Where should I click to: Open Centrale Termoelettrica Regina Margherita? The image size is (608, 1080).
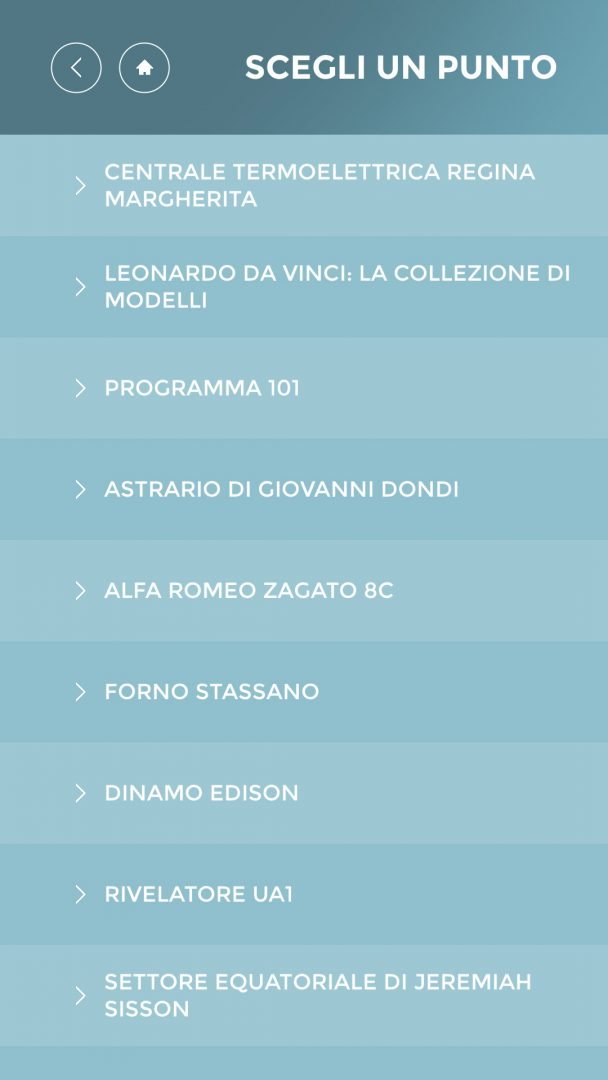[x=318, y=186]
